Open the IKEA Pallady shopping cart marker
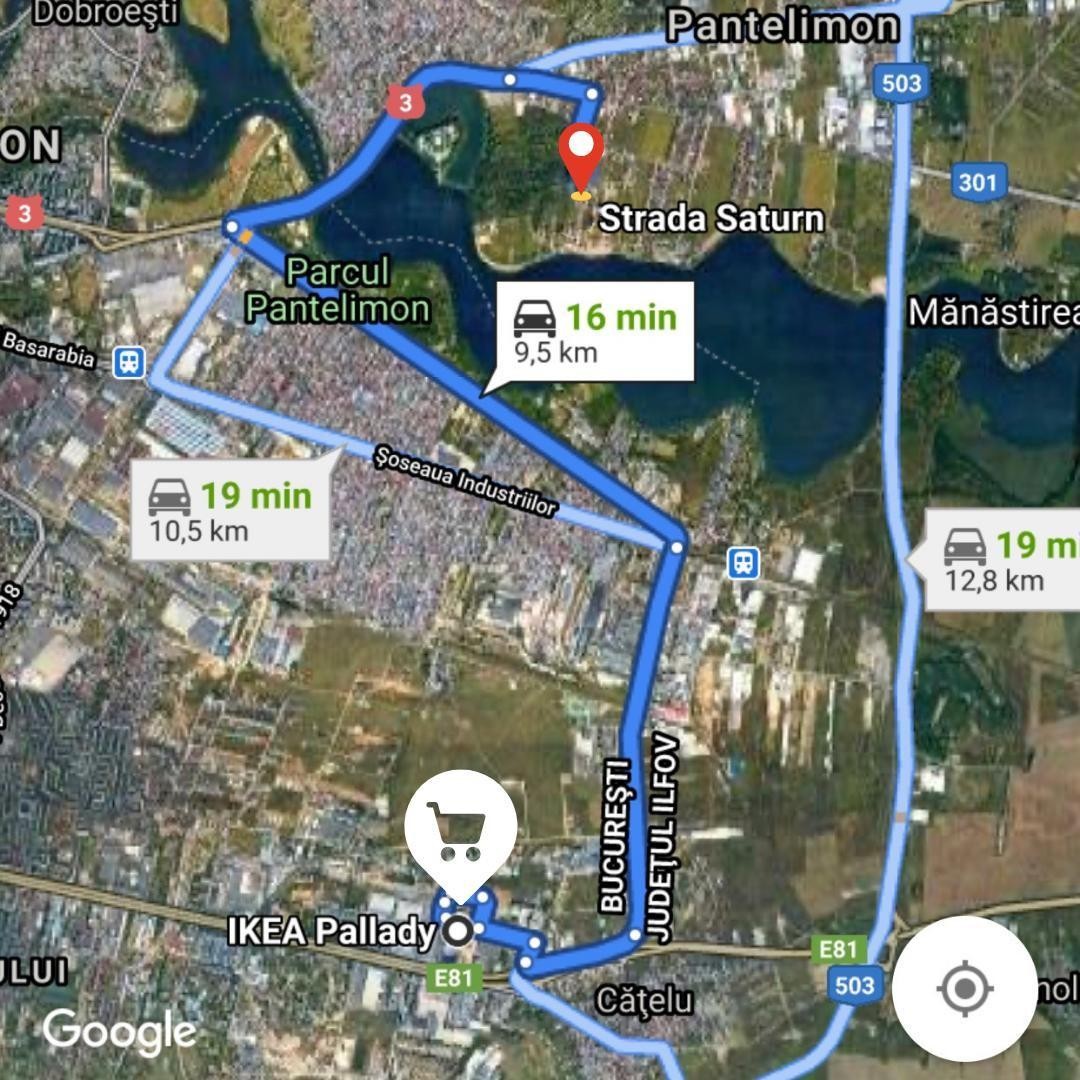The height and width of the screenshot is (1080, 1080). (x=460, y=828)
